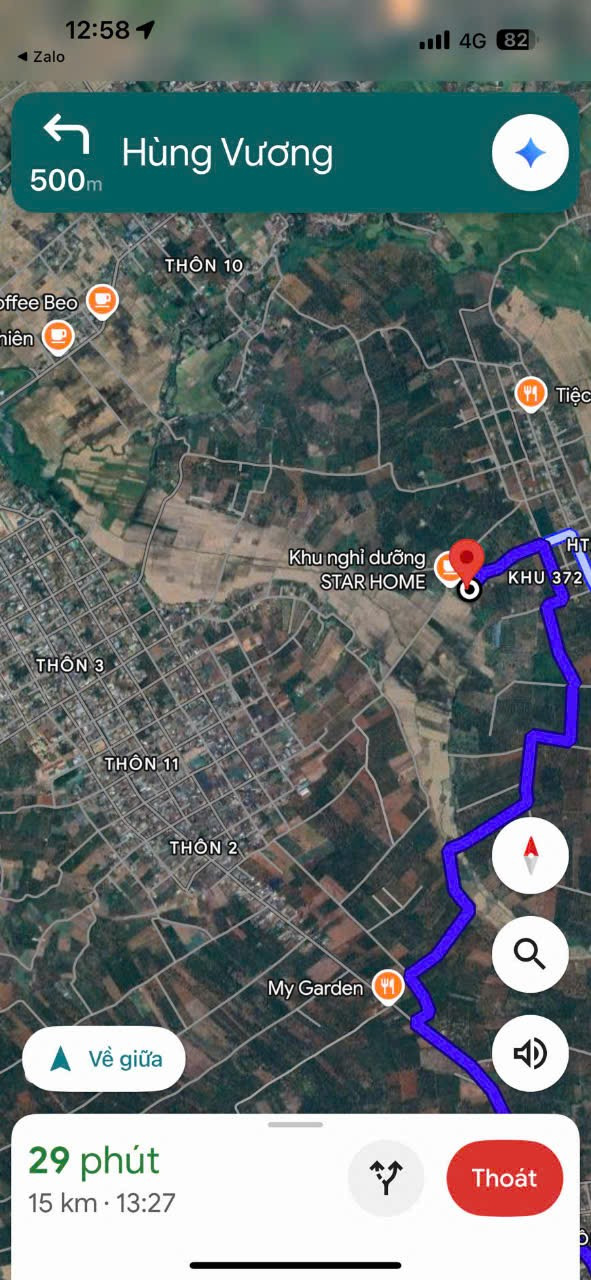Search along the route with the magnifier
The image size is (591, 1280).
(x=530, y=954)
